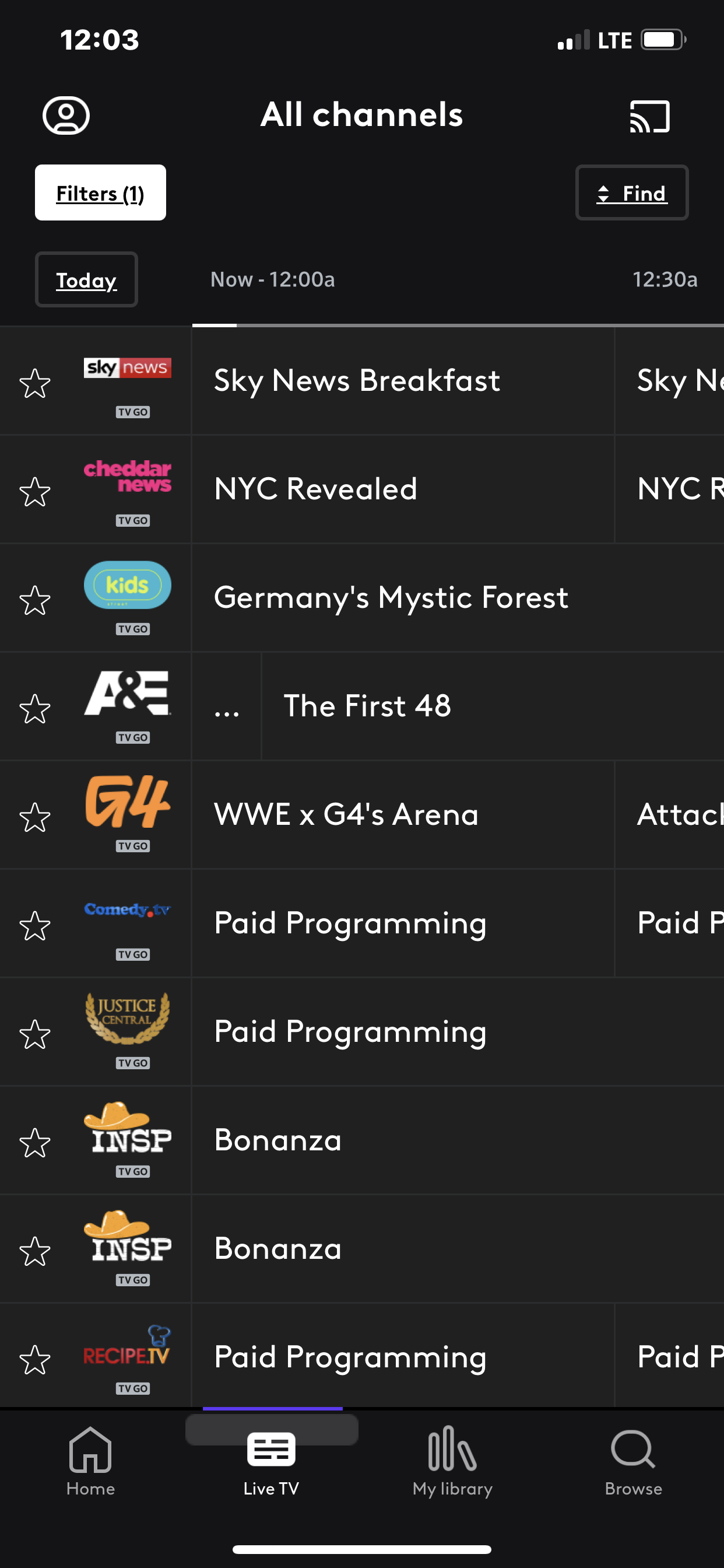
Task: Select the Live TV tab
Action: click(271, 1461)
